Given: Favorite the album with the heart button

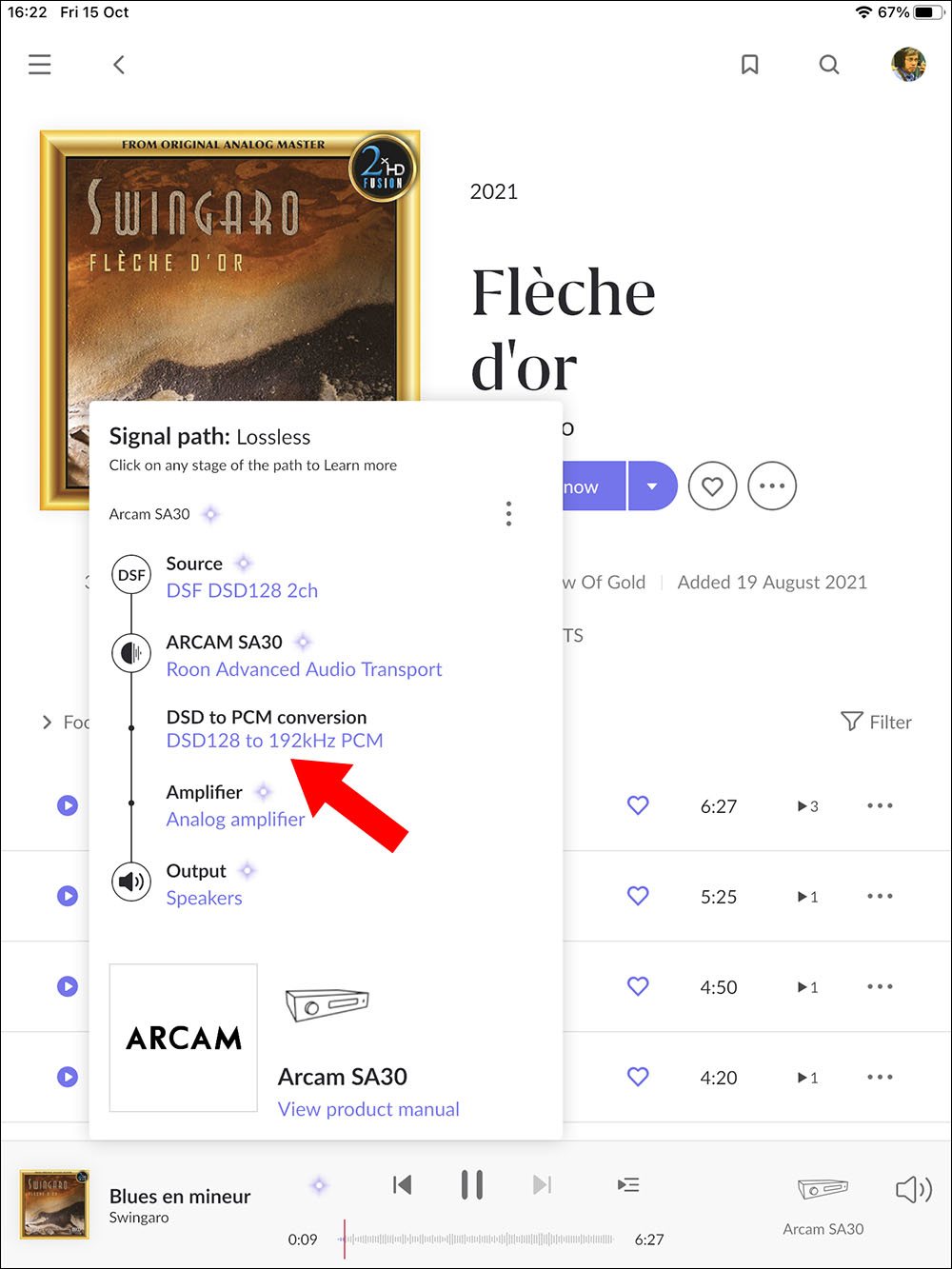Looking at the screenshot, I should [x=712, y=486].
